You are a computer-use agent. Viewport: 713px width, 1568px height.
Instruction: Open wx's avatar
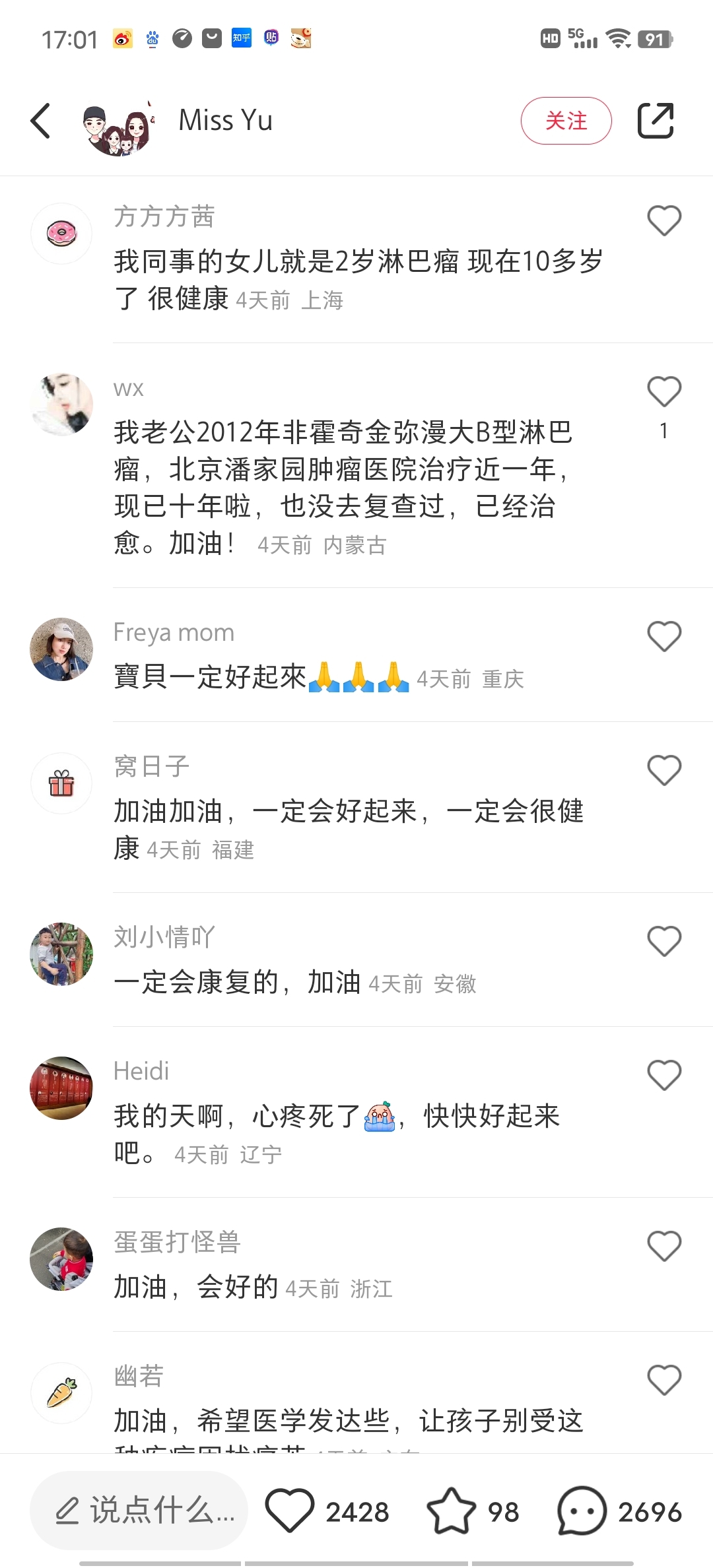[x=61, y=405]
